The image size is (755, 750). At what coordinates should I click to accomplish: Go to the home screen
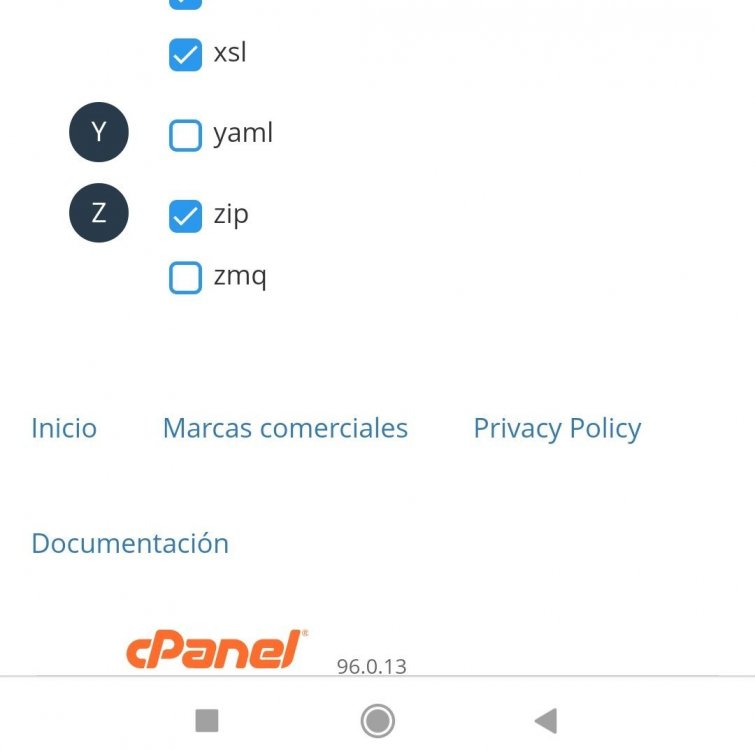click(x=377, y=720)
